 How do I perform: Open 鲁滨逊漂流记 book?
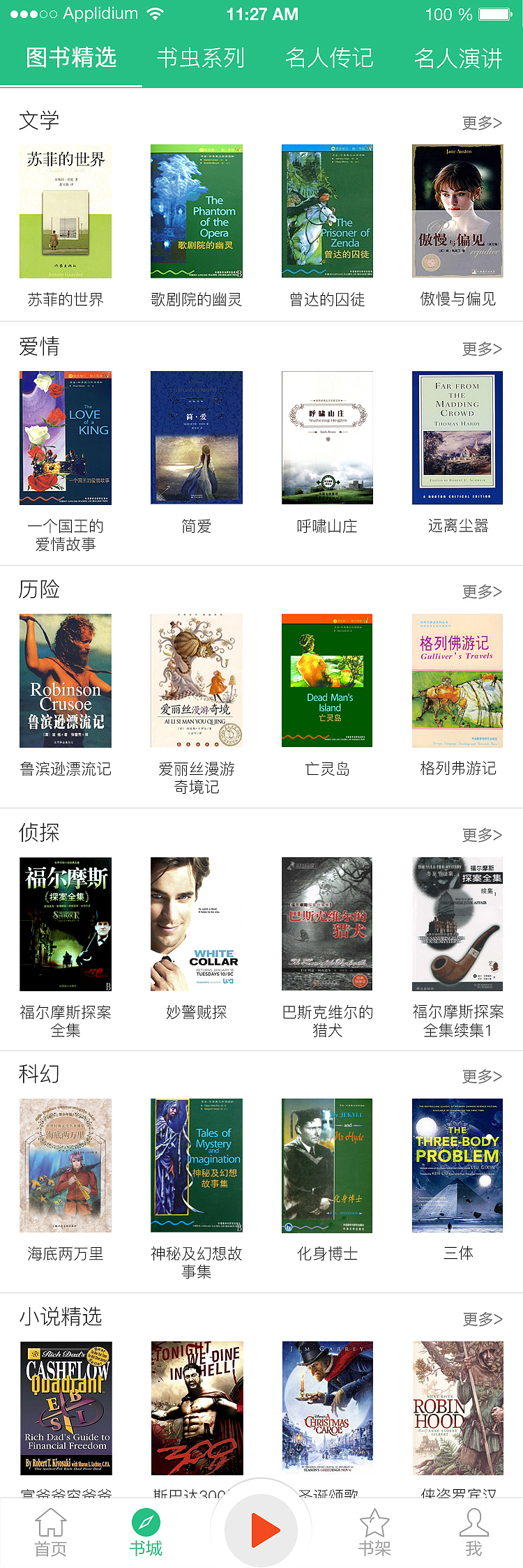(x=66, y=680)
